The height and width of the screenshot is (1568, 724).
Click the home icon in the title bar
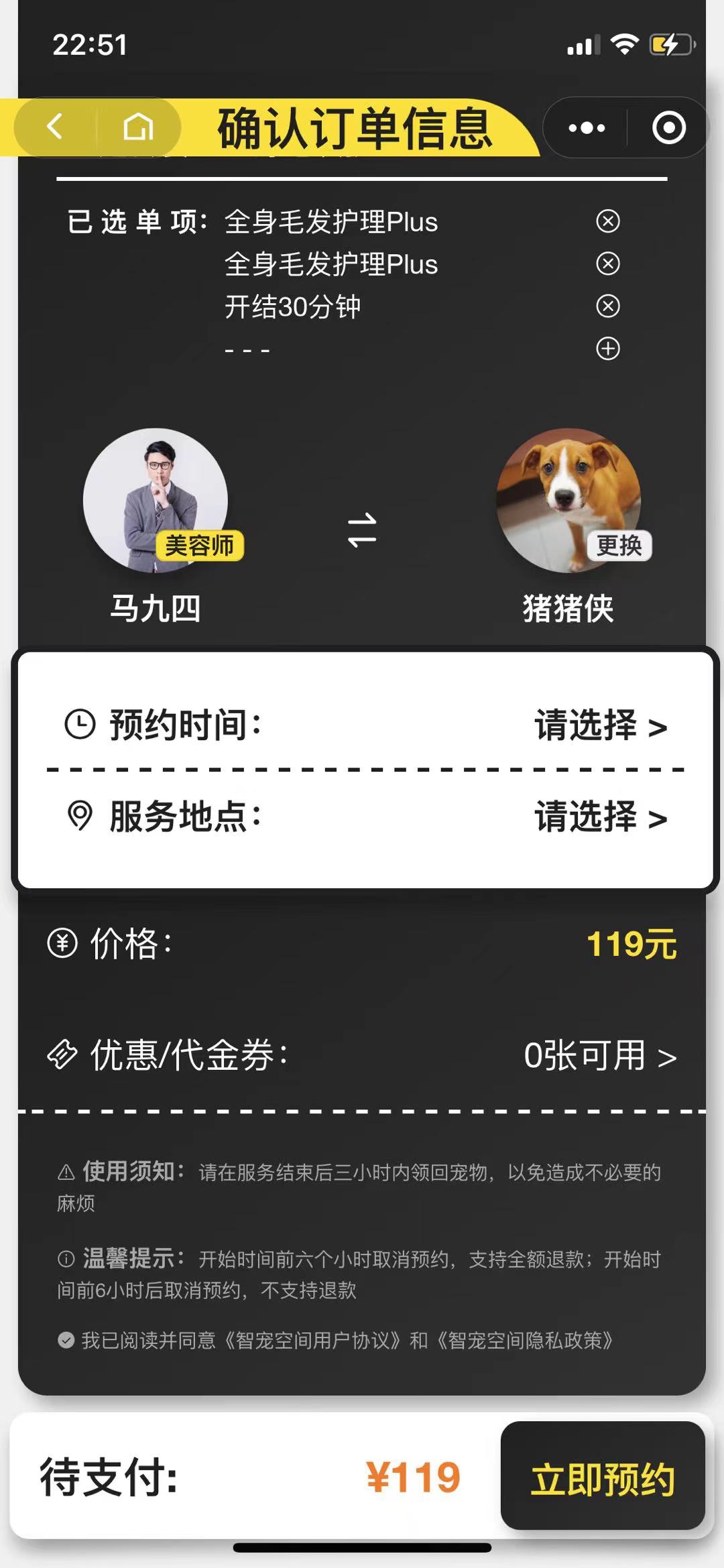tap(139, 127)
